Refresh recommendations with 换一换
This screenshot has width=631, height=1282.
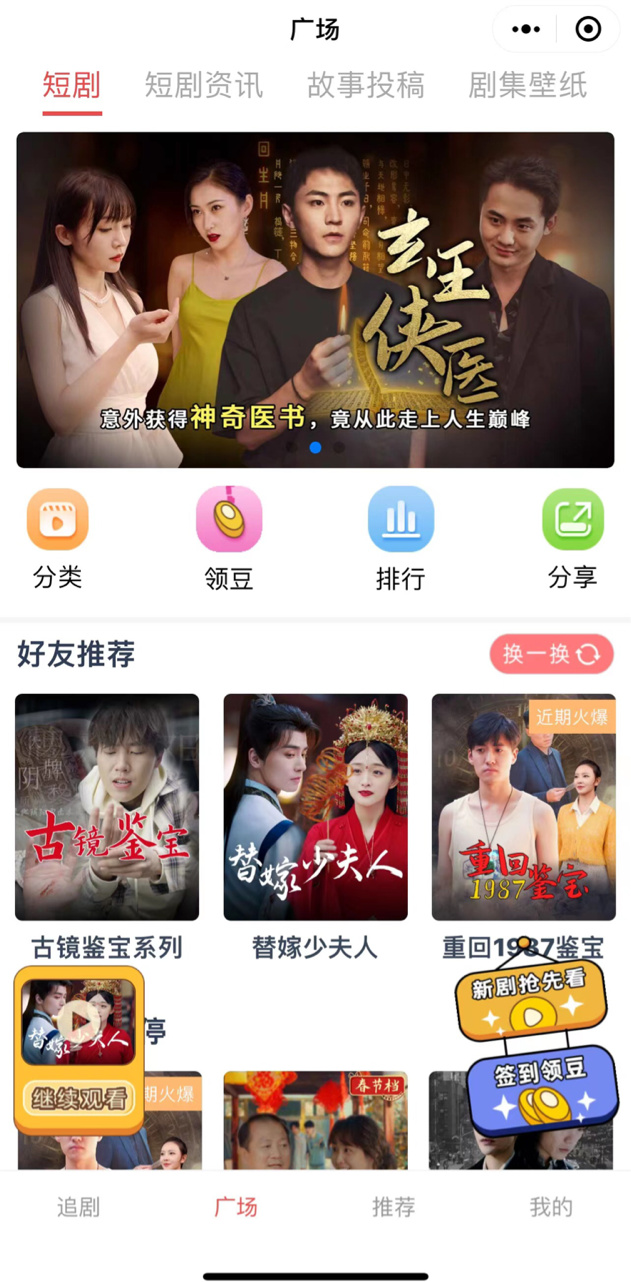tap(551, 654)
